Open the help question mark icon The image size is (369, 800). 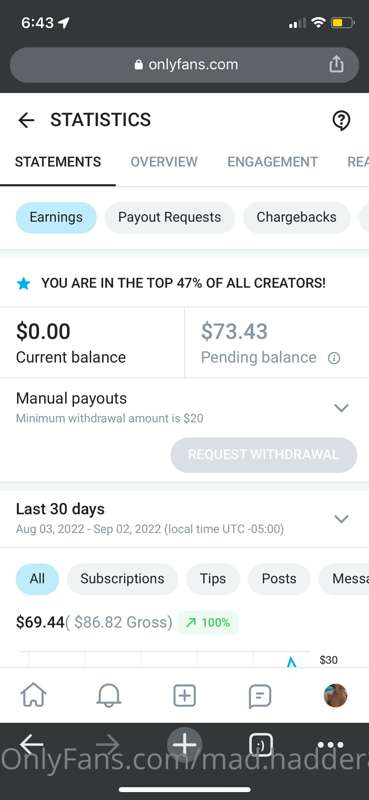(x=341, y=120)
